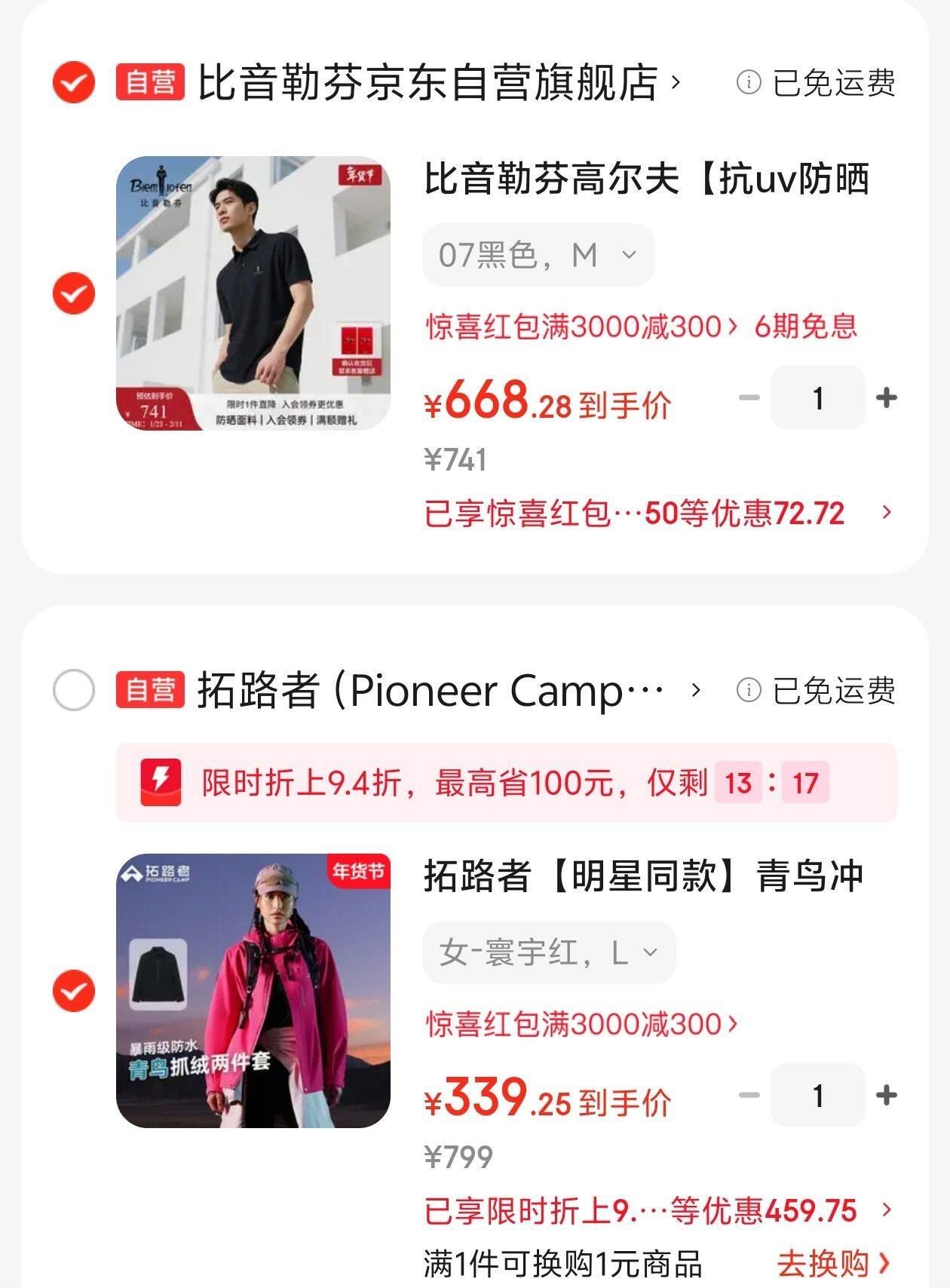950x1288 pixels.
Task: Increase quantity of the 比音勒芬 polo shirt
Action: click(887, 397)
